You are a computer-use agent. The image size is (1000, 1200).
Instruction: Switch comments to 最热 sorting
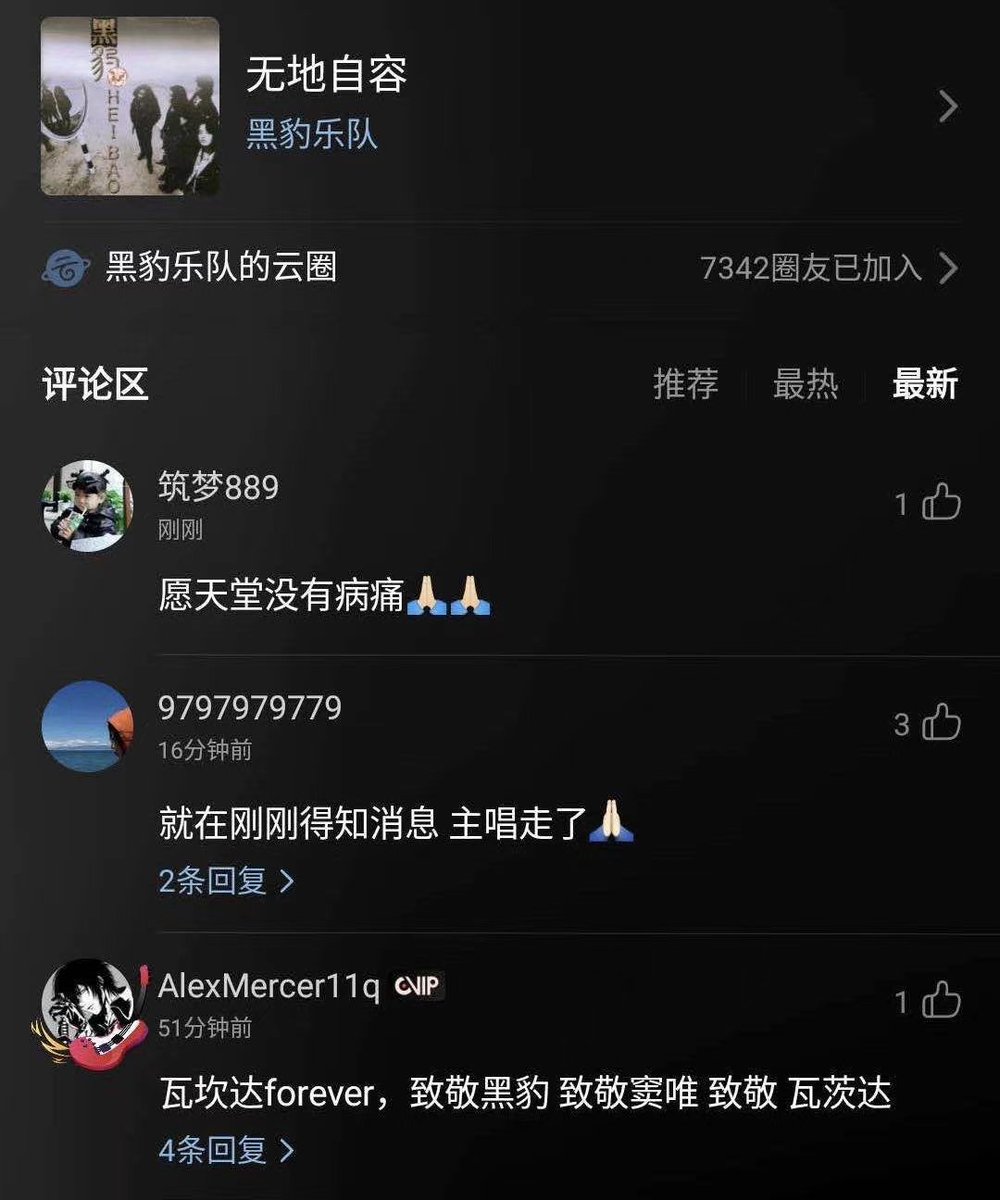805,384
